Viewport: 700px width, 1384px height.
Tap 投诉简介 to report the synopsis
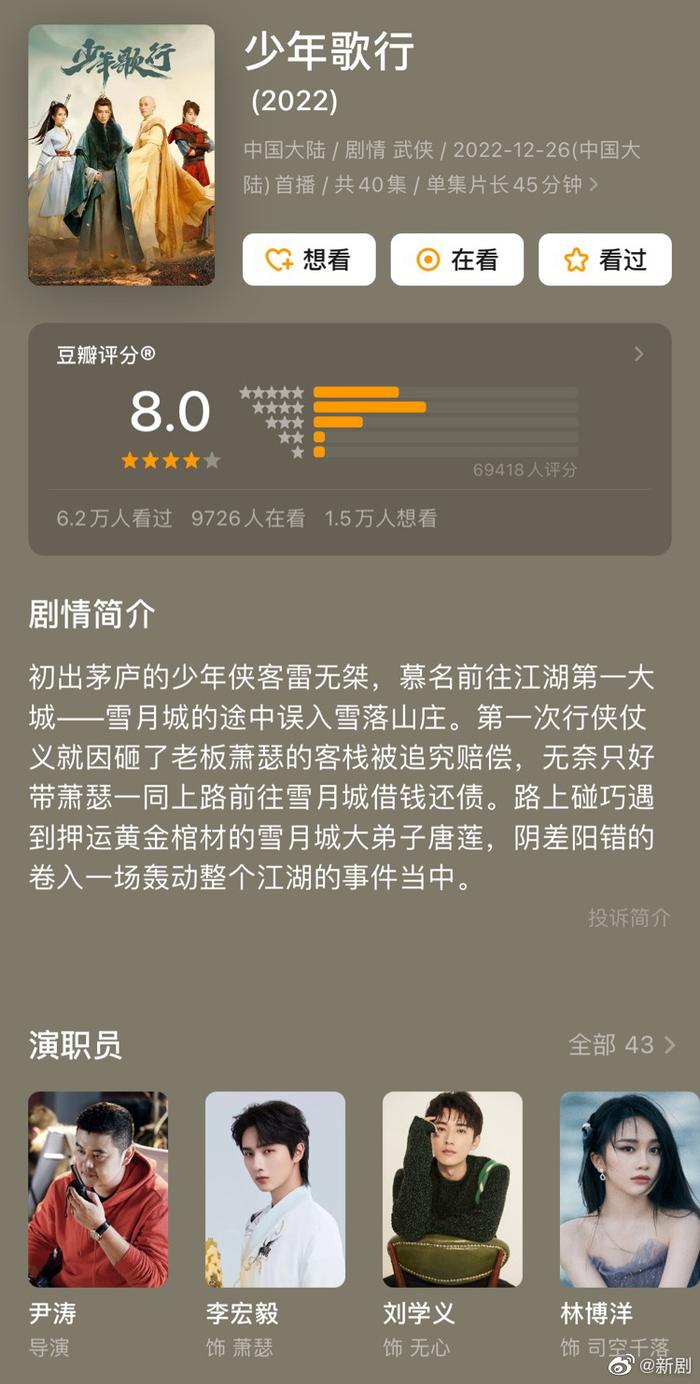pyautogui.click(x=629, y=917)
